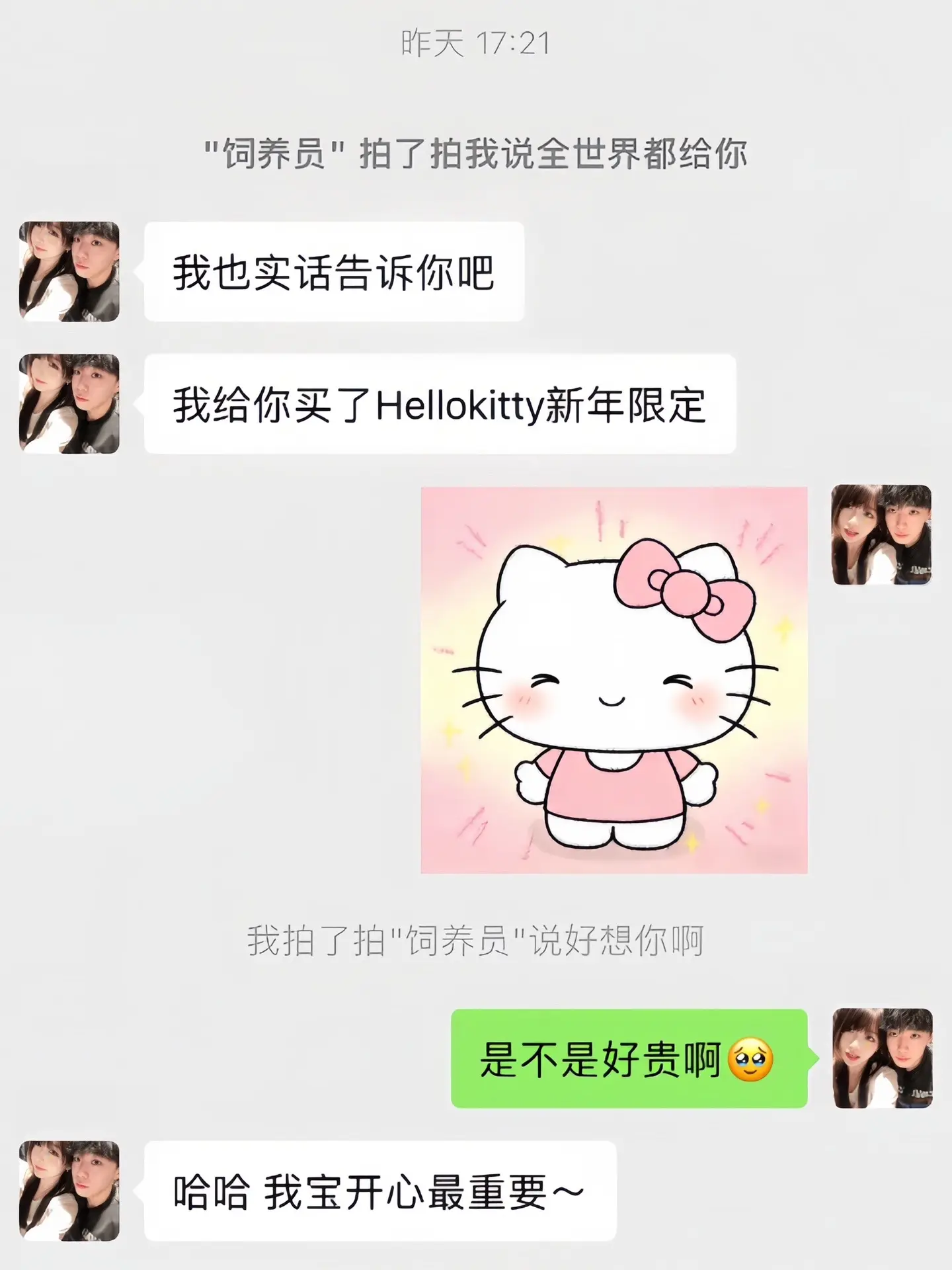Screen dimensions: 952x1270
Task: Tap the bubble mentioning Hellokitty新年限定
Action: [436, 405]
